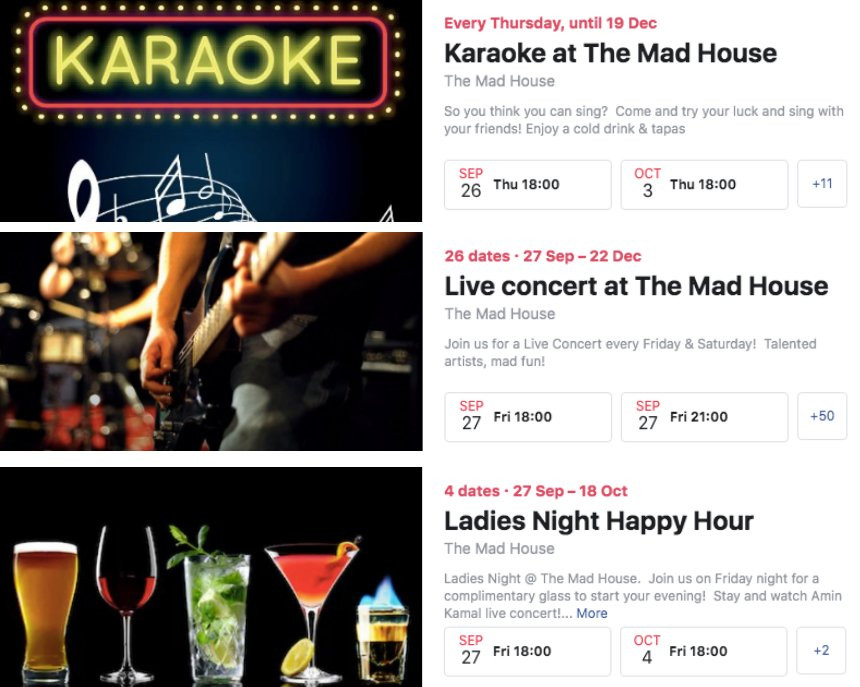Select the Sep 27 Fri 18:00 Ladies Night date
The height and width of the screenshot is (687, 860).
[527, 652]
